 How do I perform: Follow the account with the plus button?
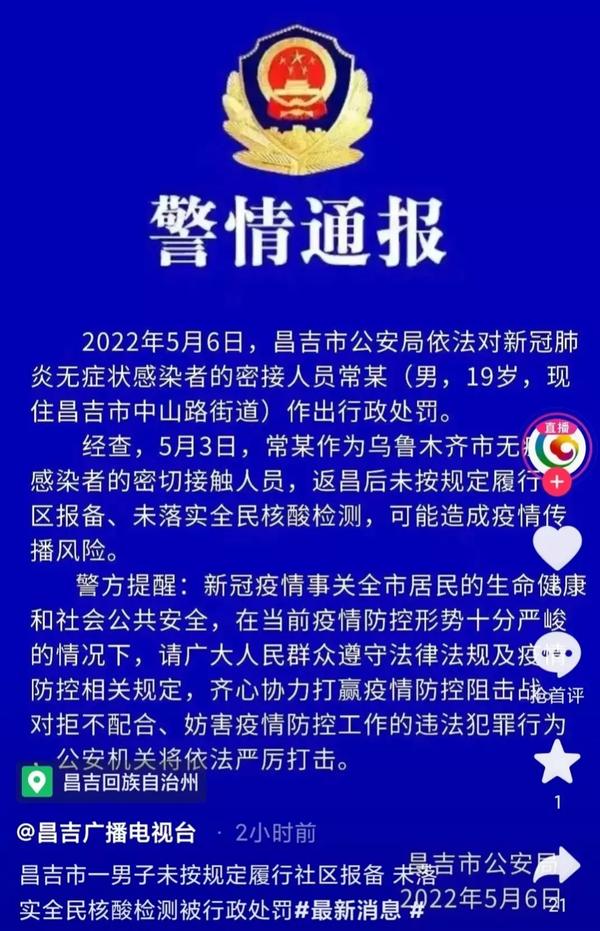click(x=557, y=482)
